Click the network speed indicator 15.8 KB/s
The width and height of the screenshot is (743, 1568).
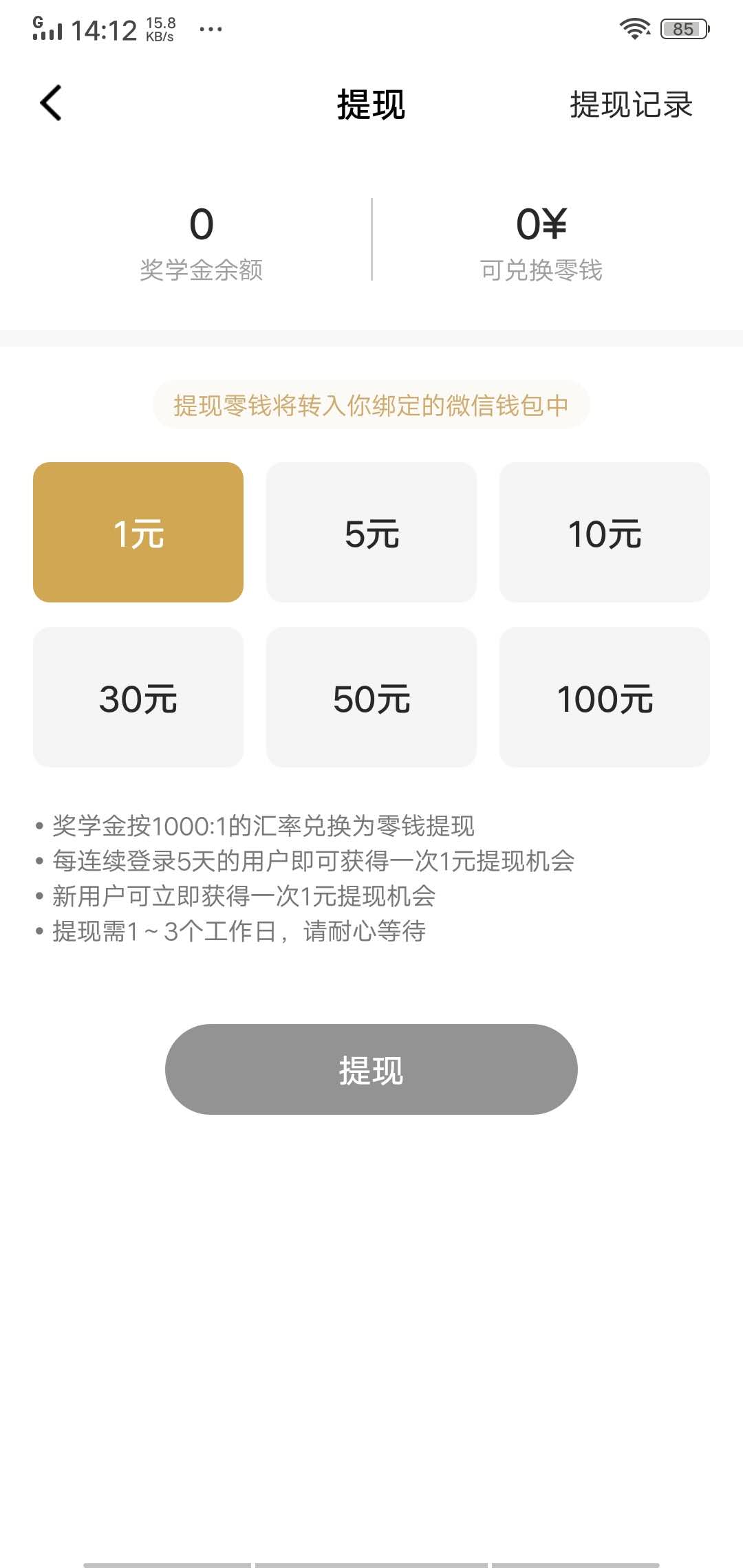click(x=159, y=28)
